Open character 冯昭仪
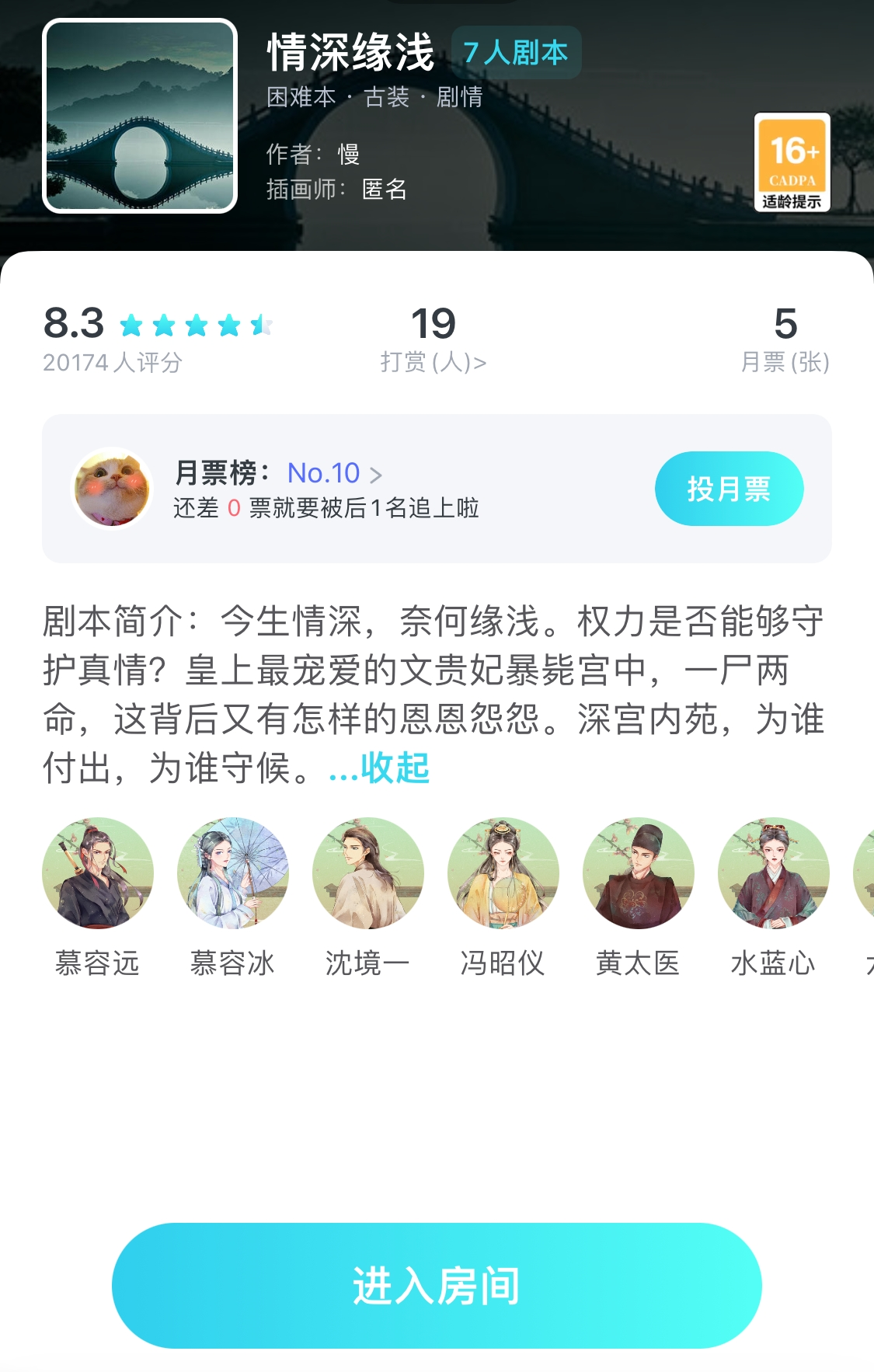This screenshot has width=874, height=1372. click(x=503, y=873)
